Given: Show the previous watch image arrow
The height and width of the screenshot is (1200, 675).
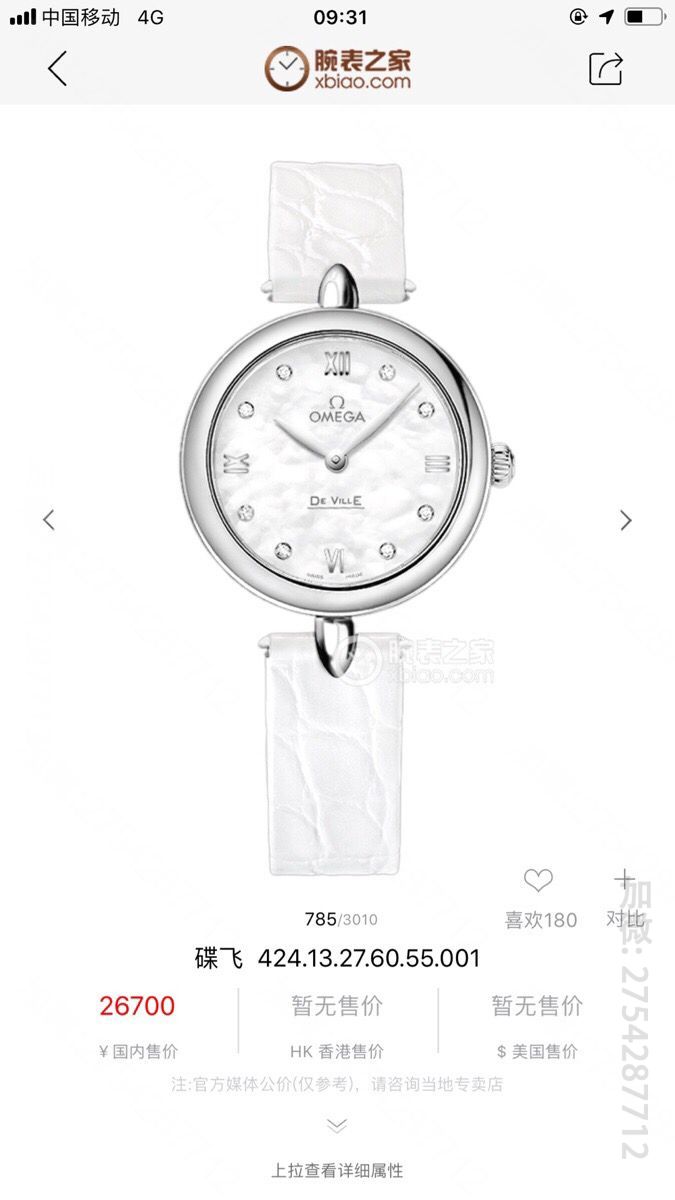Looking at the screenshot, I should coord(48,520).
